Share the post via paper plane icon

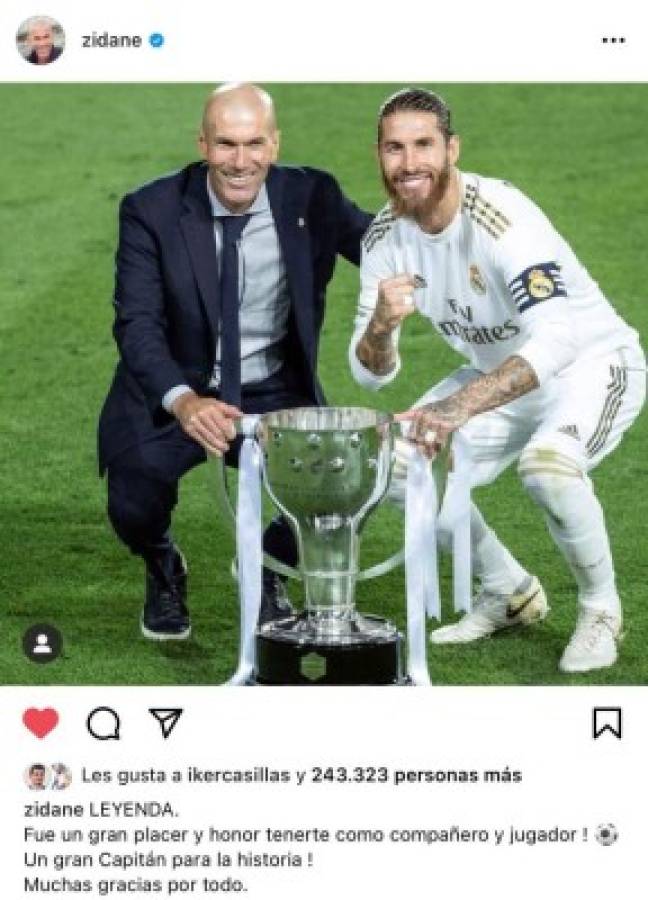165,722
